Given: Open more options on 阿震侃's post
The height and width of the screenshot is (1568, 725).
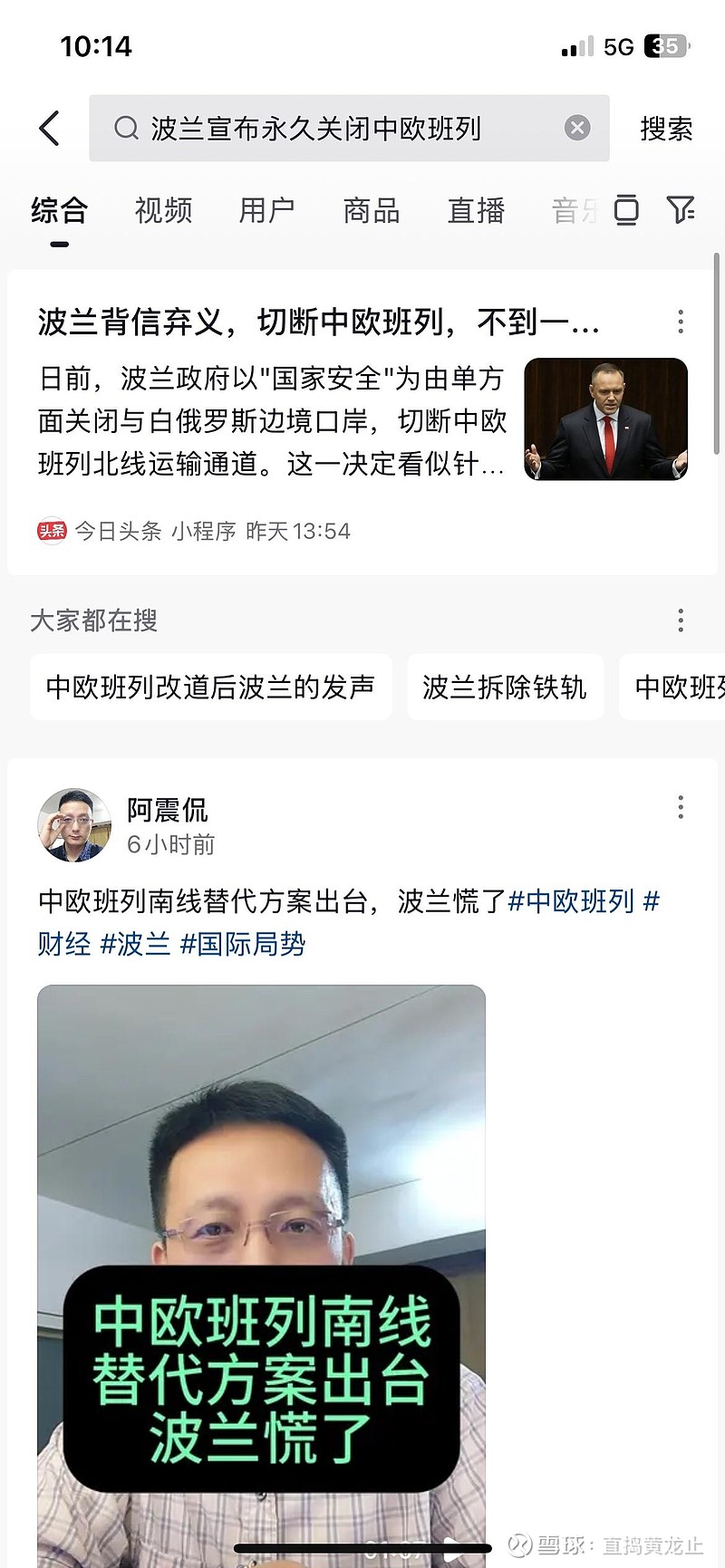Looking at the screenshot, I should pyautogui.click(x=681, y=808).
